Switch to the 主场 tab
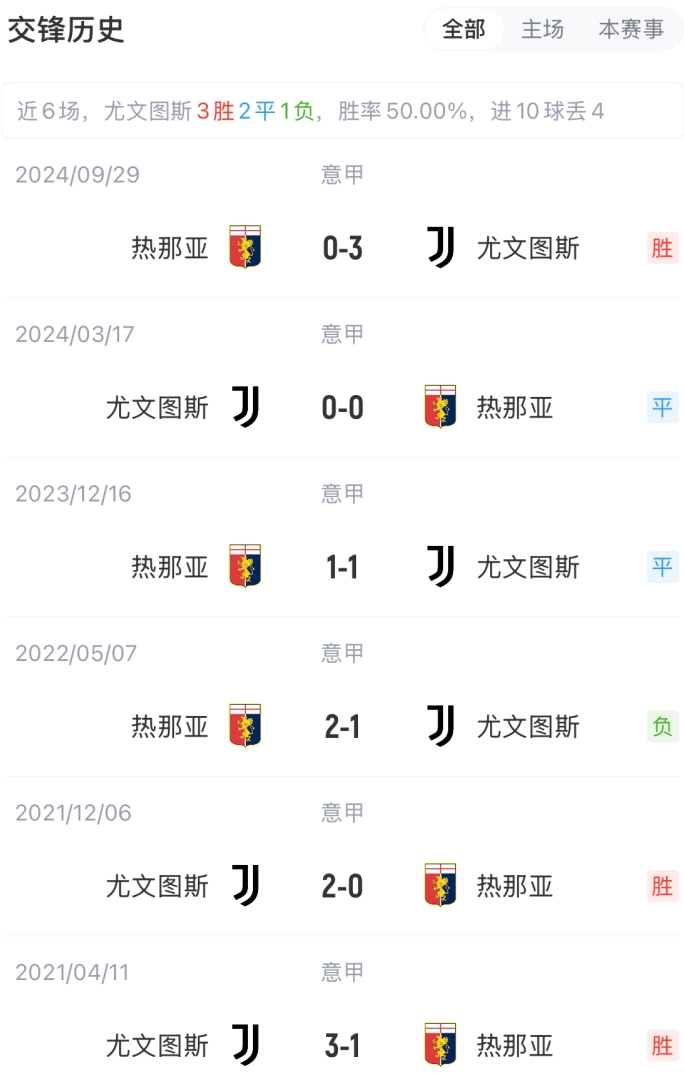Screen dimensions: 684x1089 click(542, 30)
